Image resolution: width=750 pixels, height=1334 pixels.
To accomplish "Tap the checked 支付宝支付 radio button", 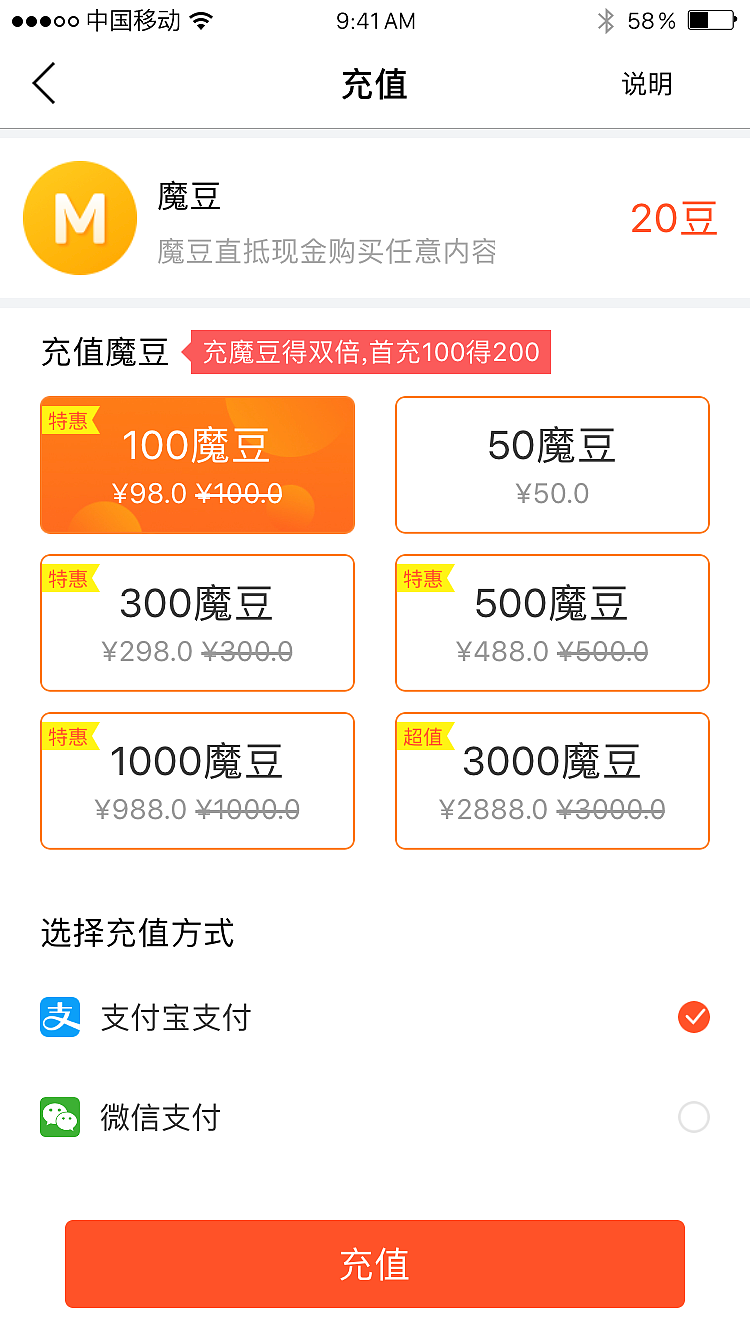I will [693, 1017].
